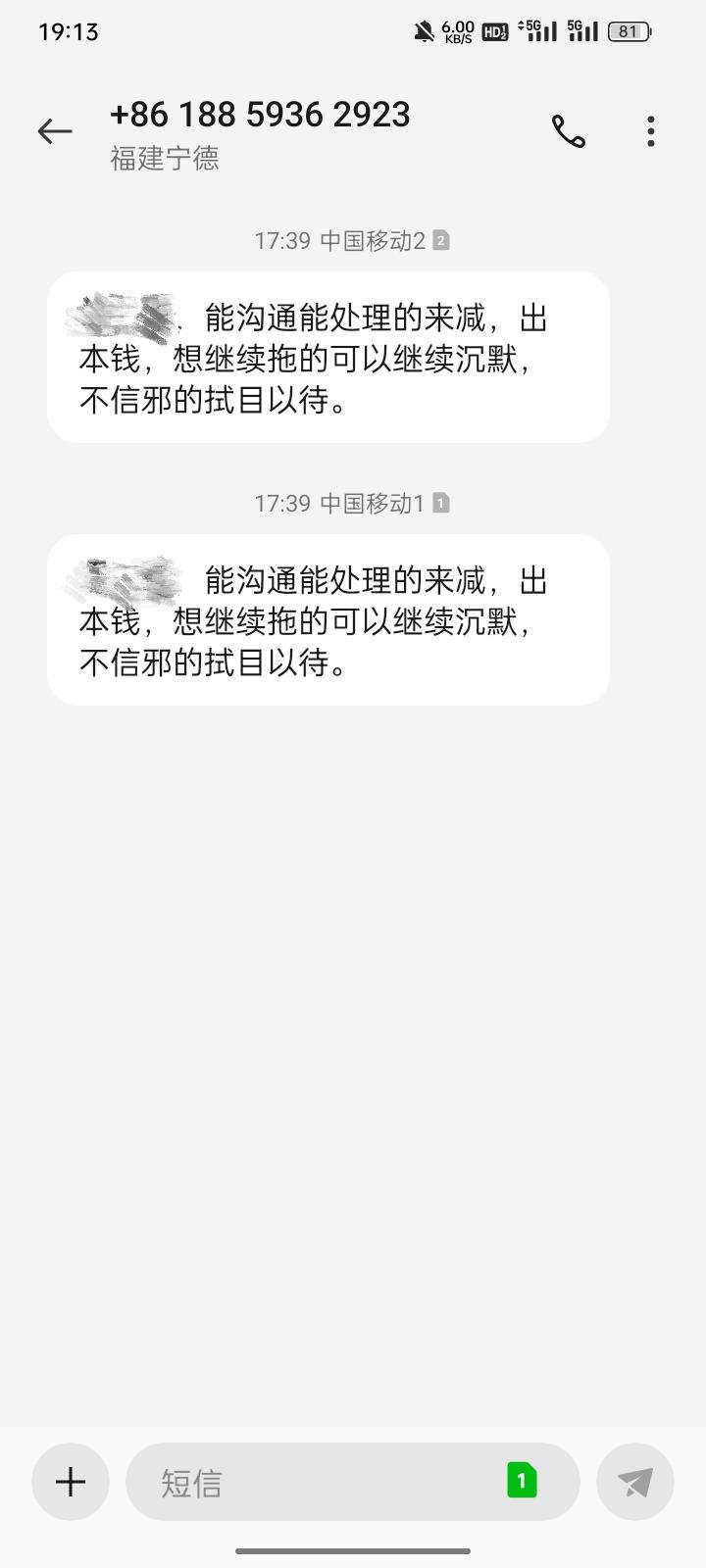Go back to the message list
This screenshot has height=1568, width=706.
coord(55,131)
